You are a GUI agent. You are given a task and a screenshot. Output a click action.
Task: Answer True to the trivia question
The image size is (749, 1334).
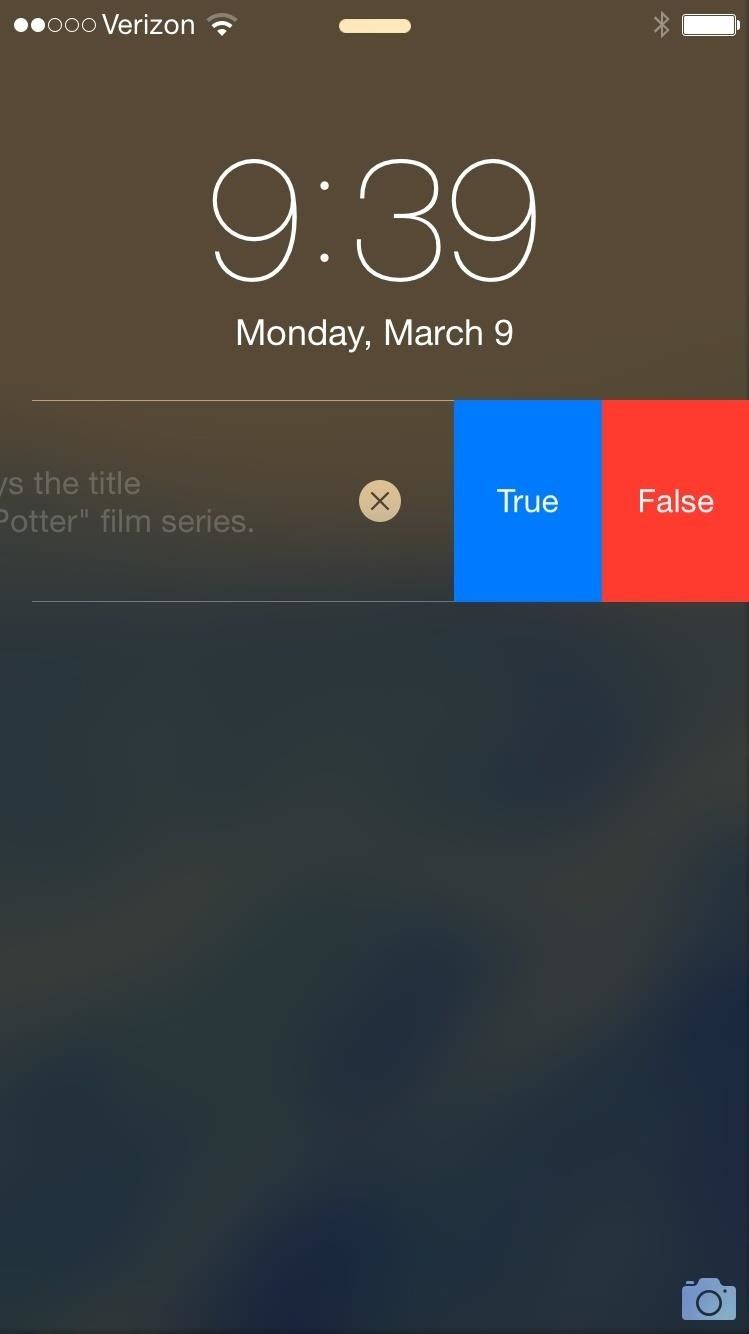coord(527,501)
